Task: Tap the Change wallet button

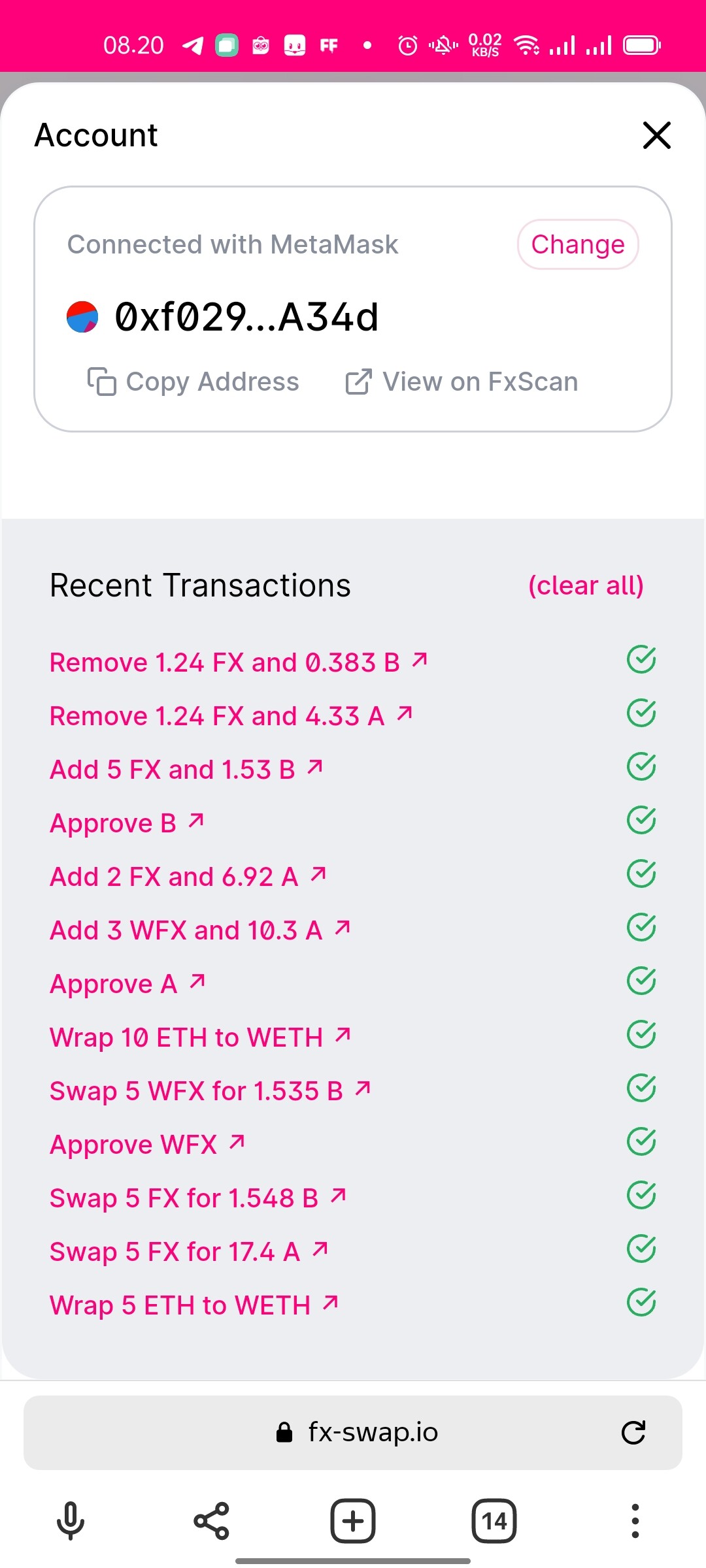Action: point(578,244)
